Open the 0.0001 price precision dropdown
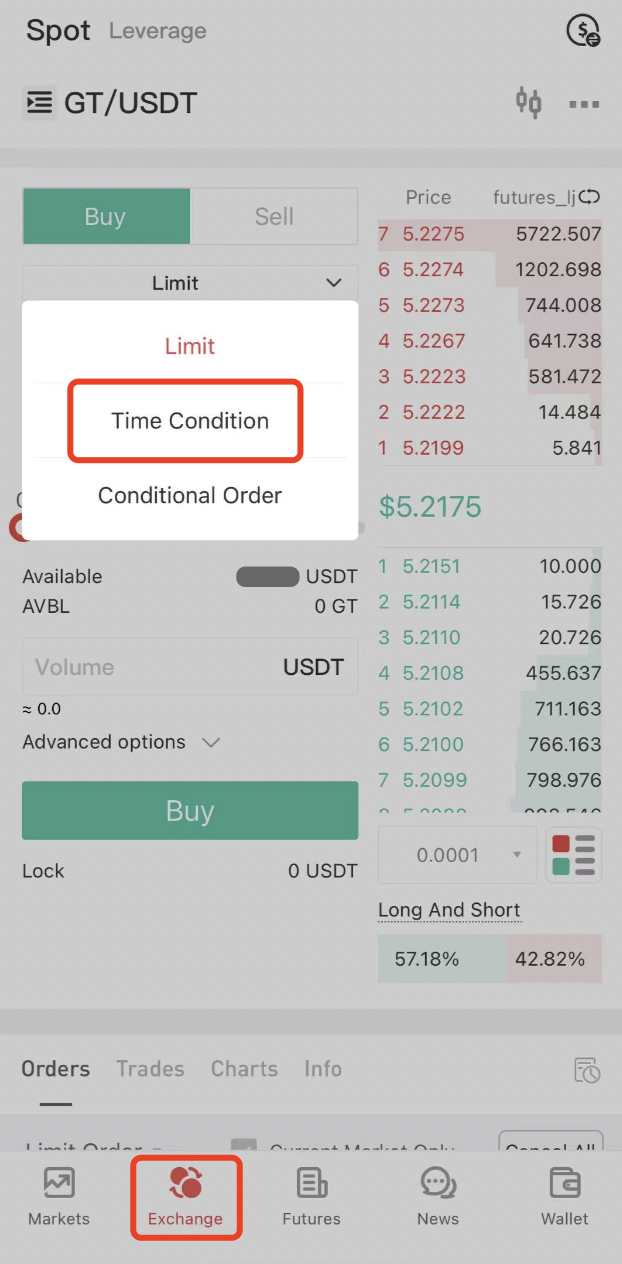Screen dimensions: 622x1264 (x=457, y=855)
